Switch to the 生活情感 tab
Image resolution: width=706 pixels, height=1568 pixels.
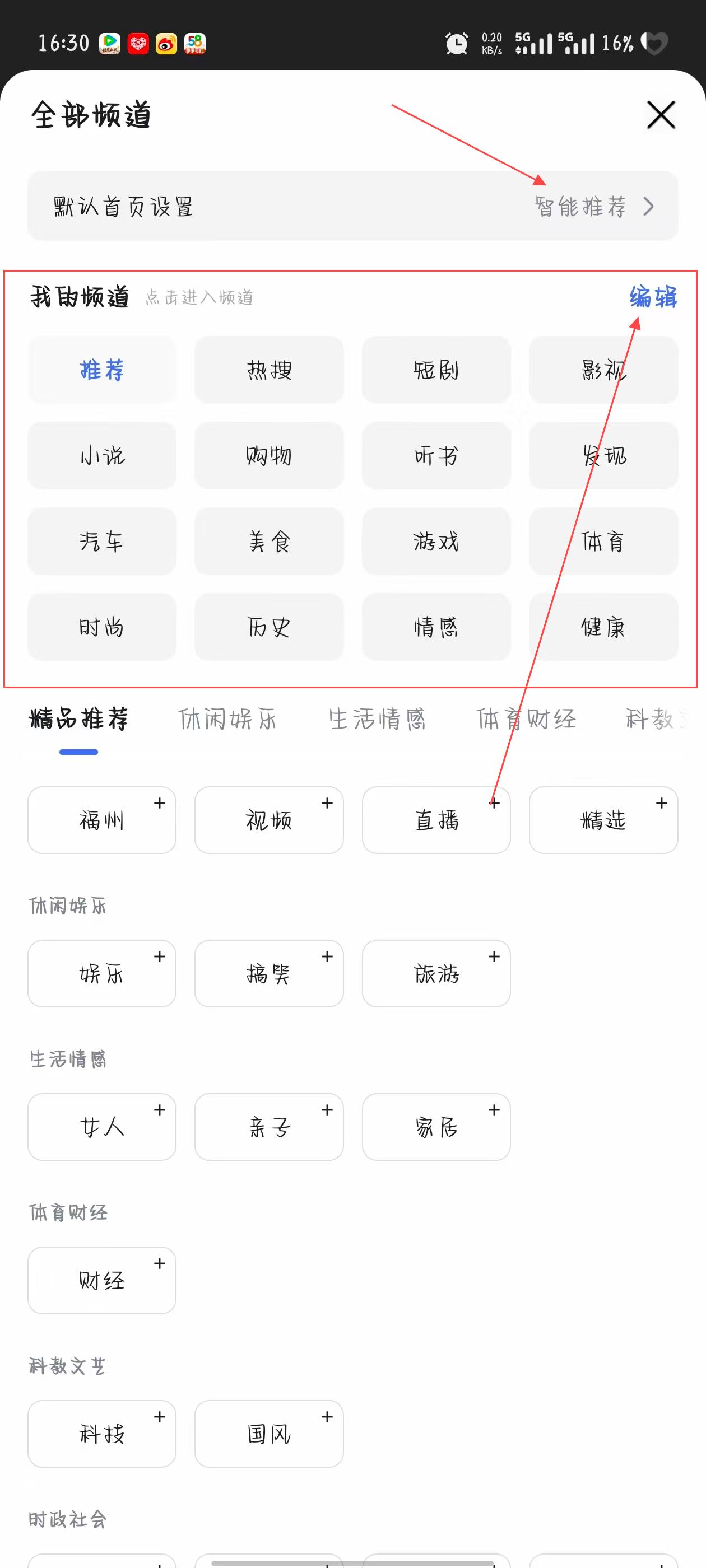point(377,719)
